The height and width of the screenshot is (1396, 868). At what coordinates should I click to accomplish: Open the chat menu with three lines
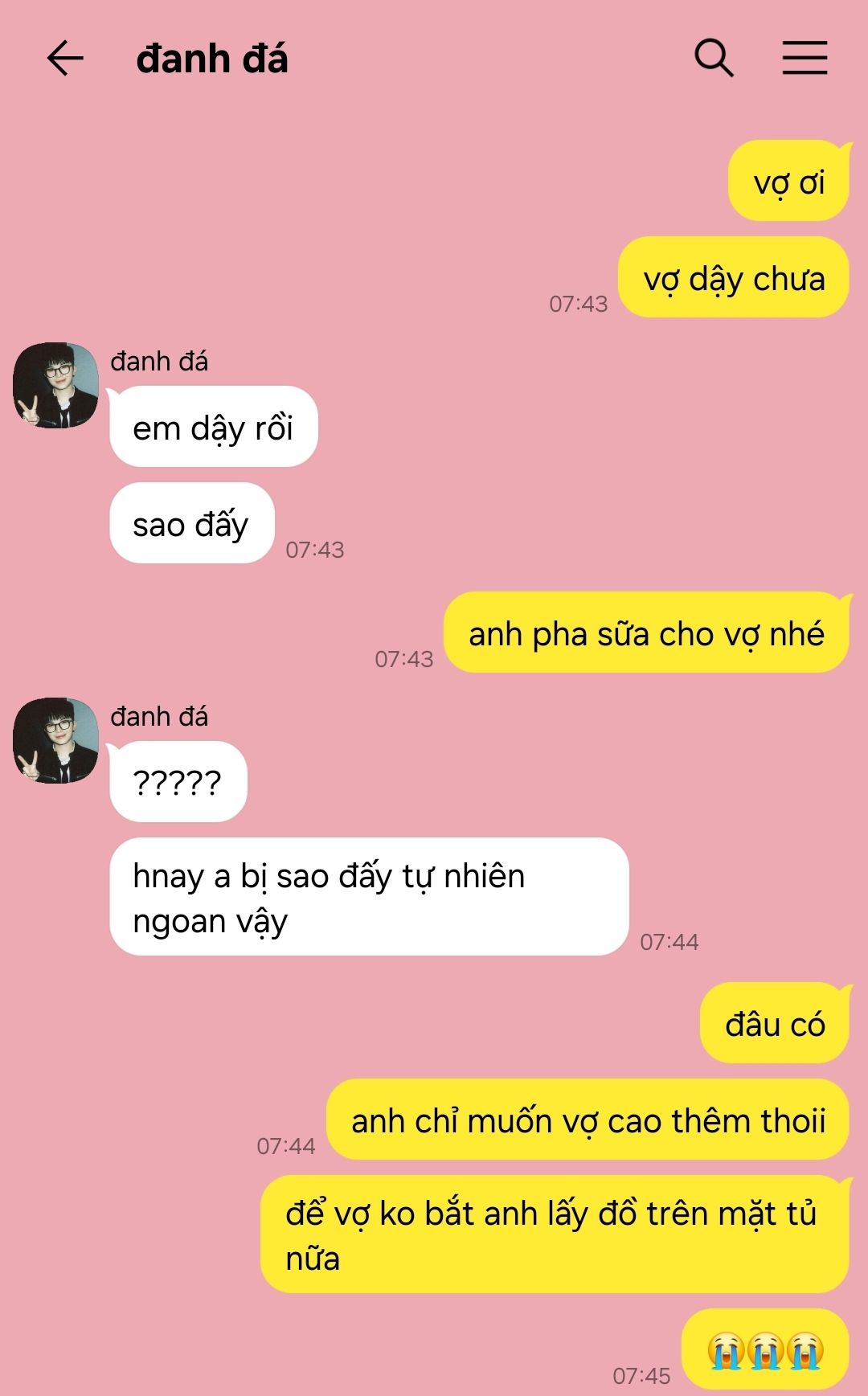(805, 58)
